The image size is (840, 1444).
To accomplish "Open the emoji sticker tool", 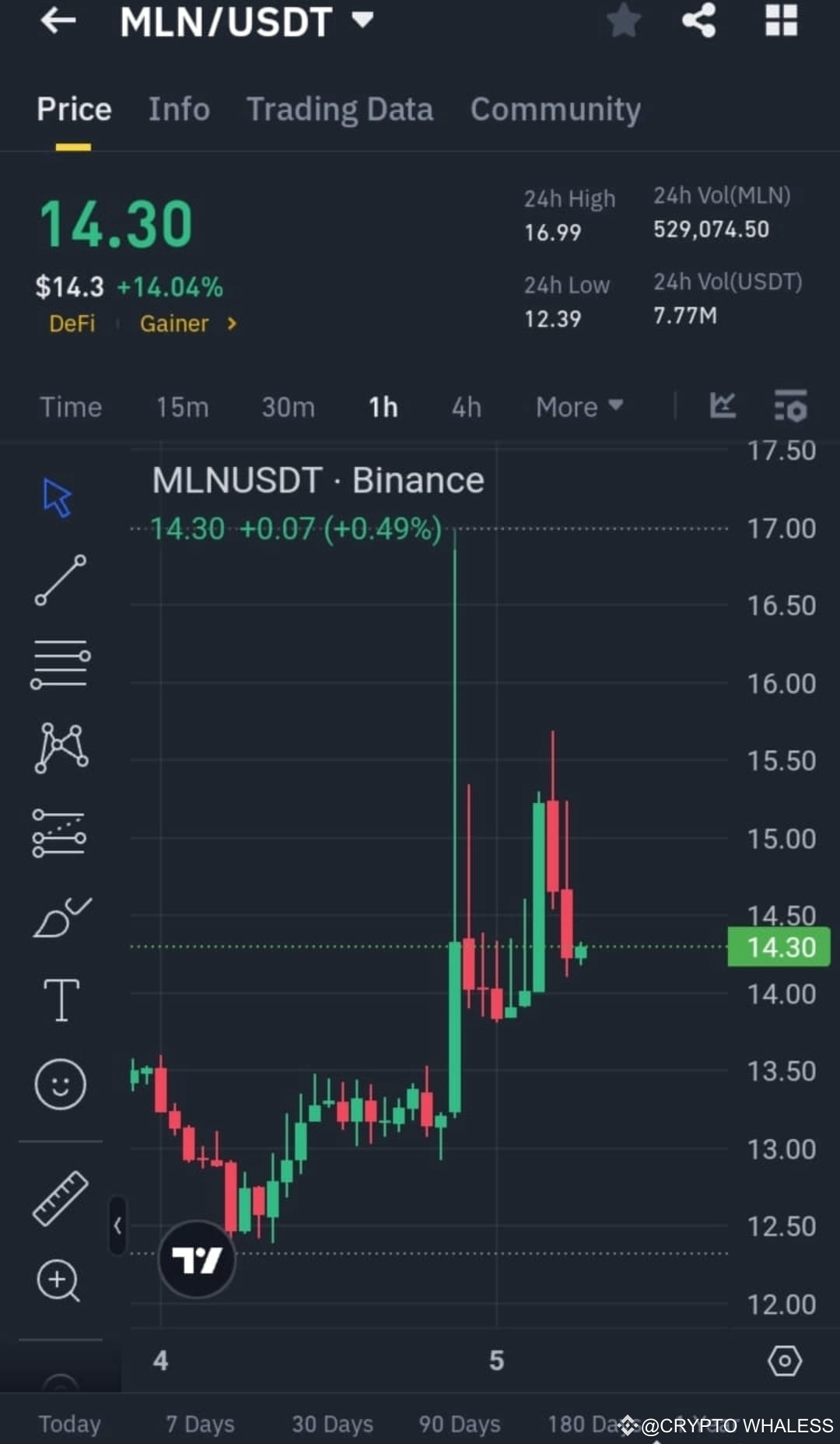I will tap(61, 1083).
